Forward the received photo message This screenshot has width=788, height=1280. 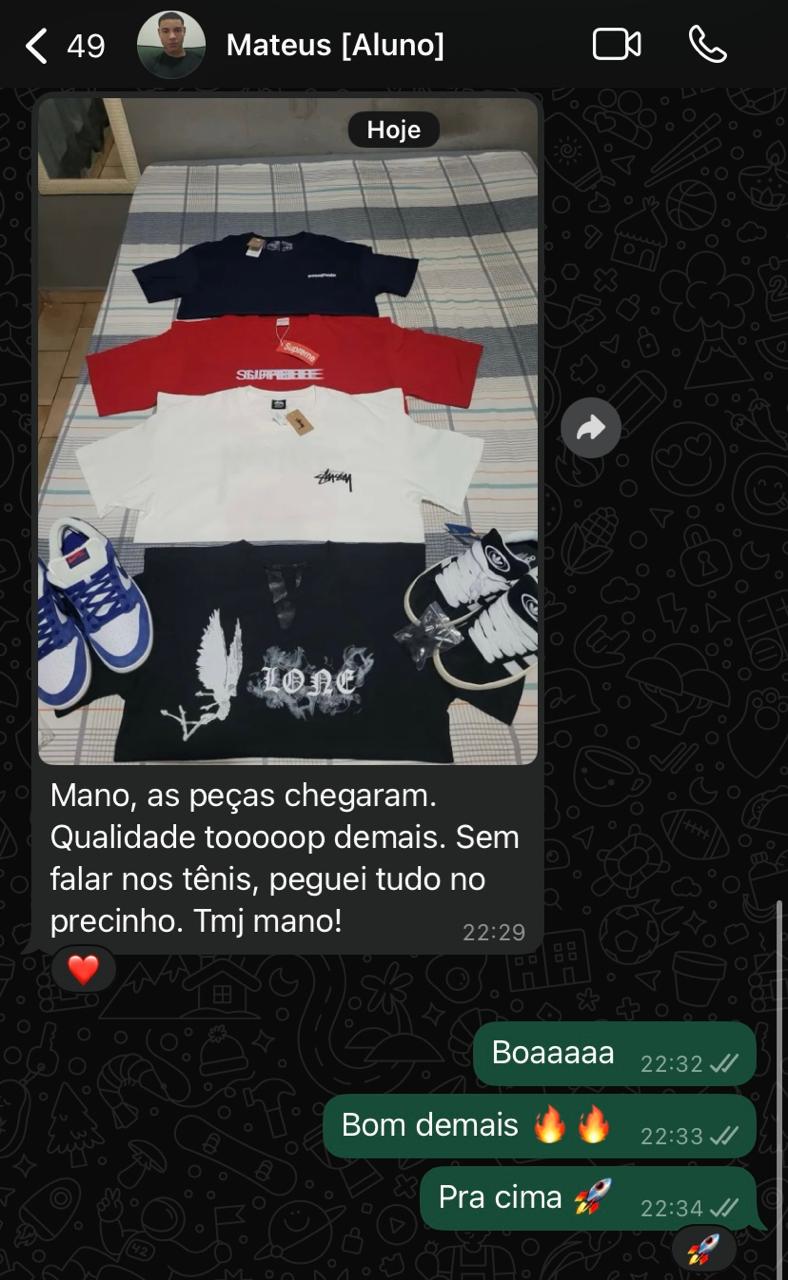pos(590,429)
